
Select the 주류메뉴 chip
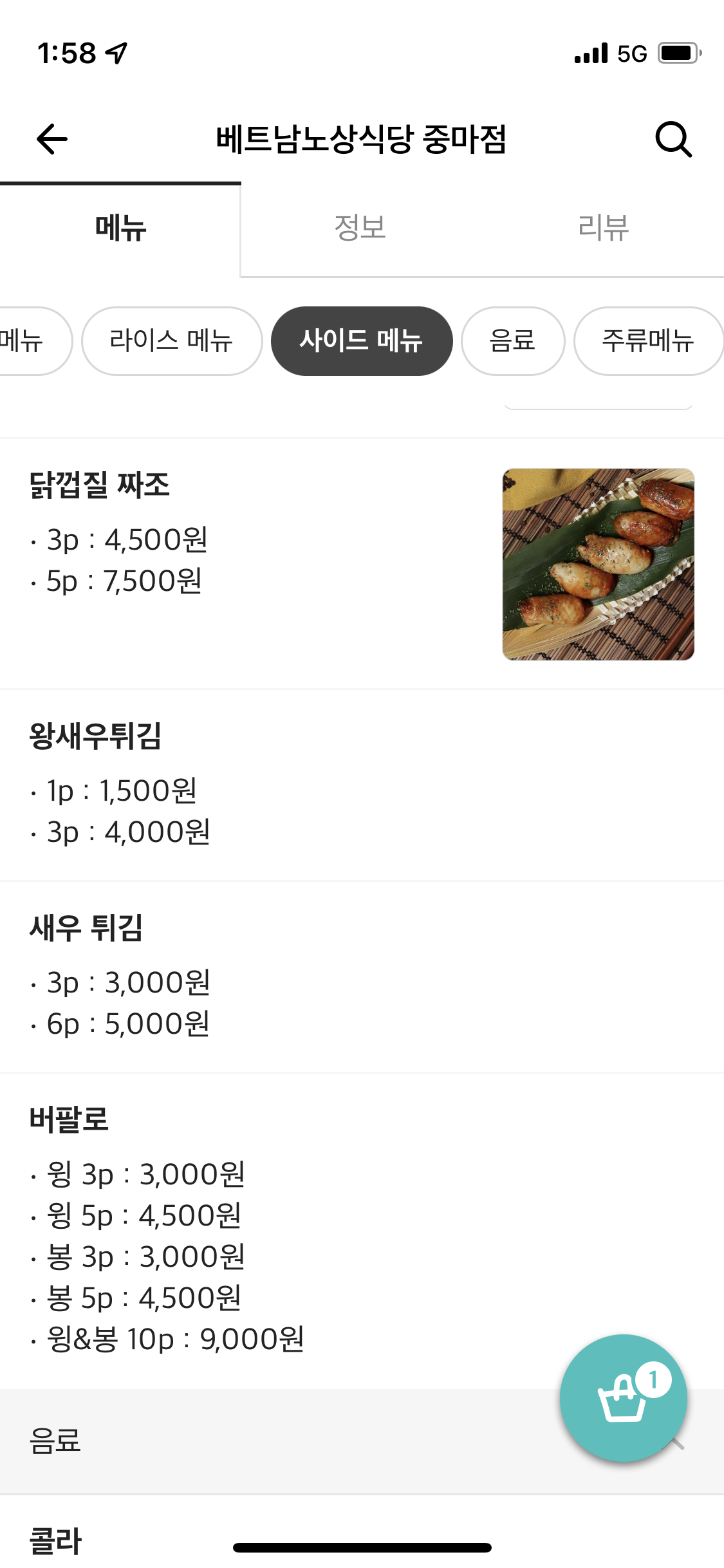tap(648, 341)
